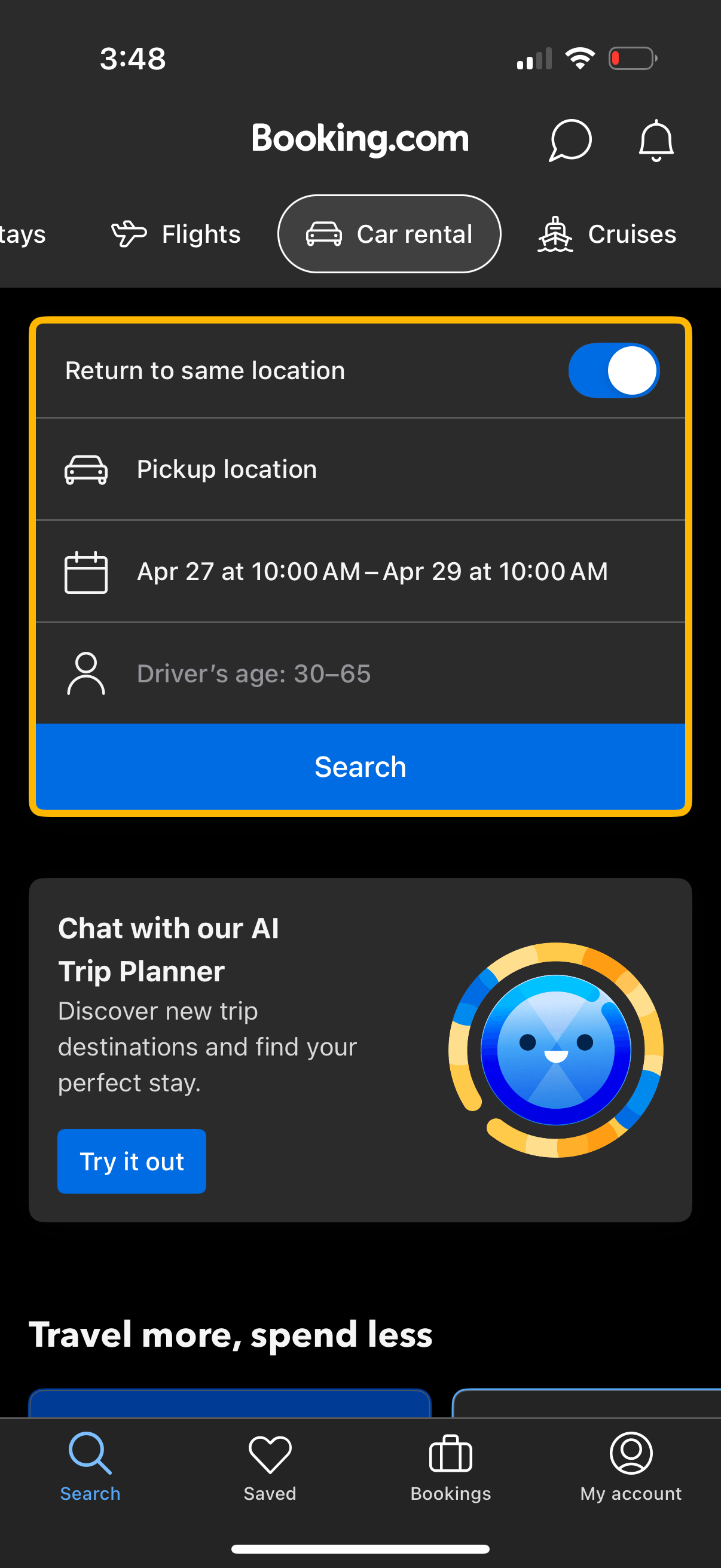Open the chat messages icon
This screenshot has height=1568, width=721.
coord(570,140)
